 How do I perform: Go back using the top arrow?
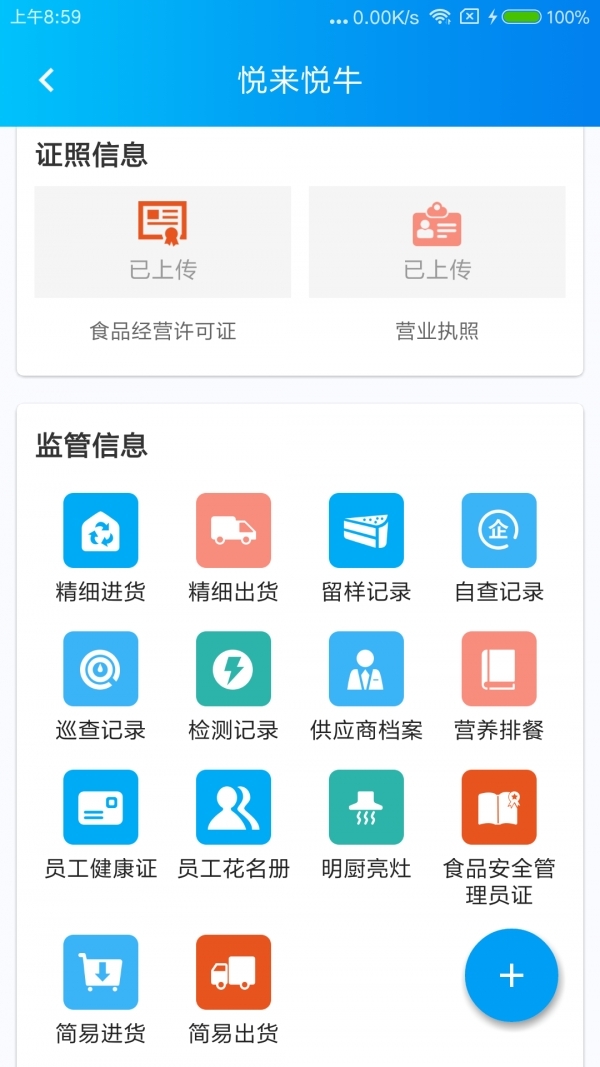pyautogui.click(x=46, y=80)
